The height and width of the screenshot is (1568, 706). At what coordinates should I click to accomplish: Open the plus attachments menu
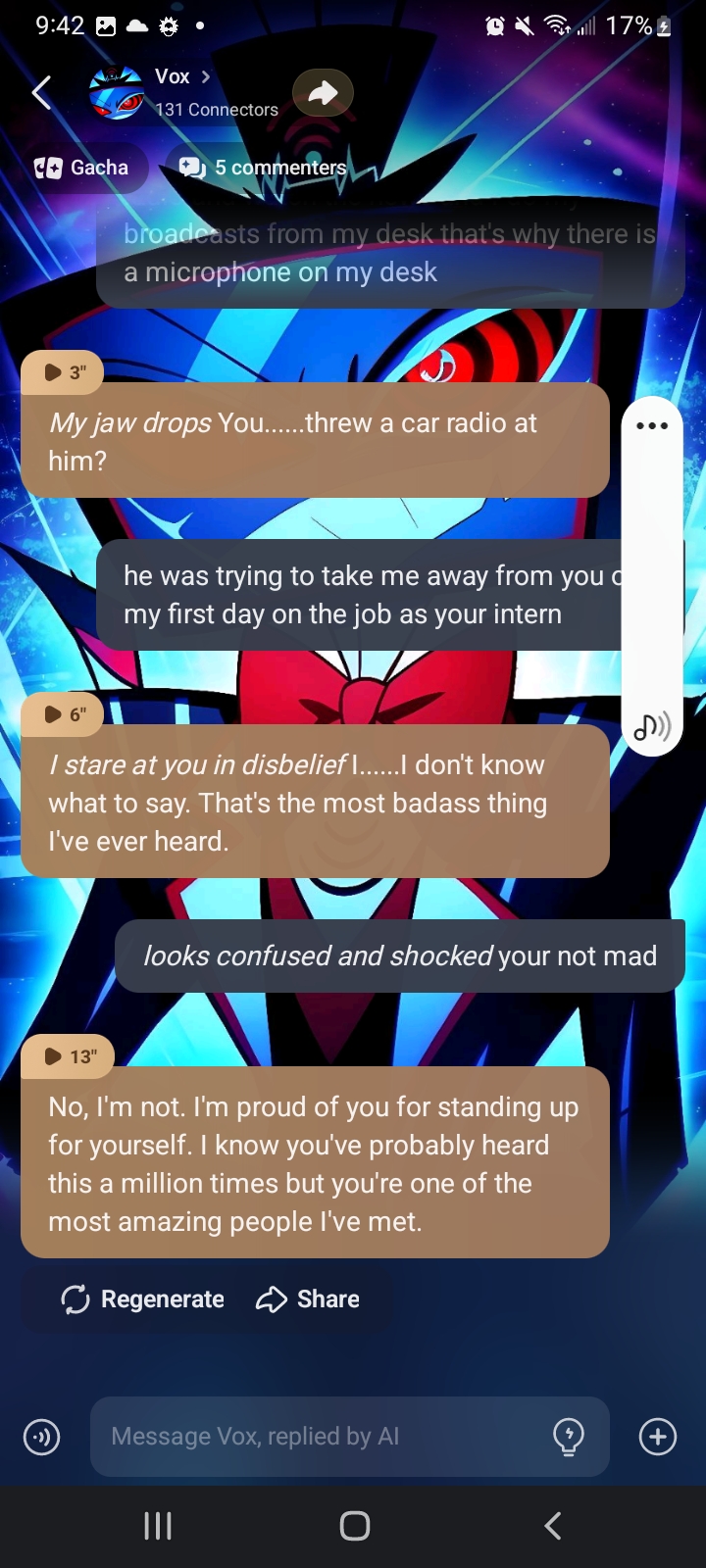[x=658, y=1437]
